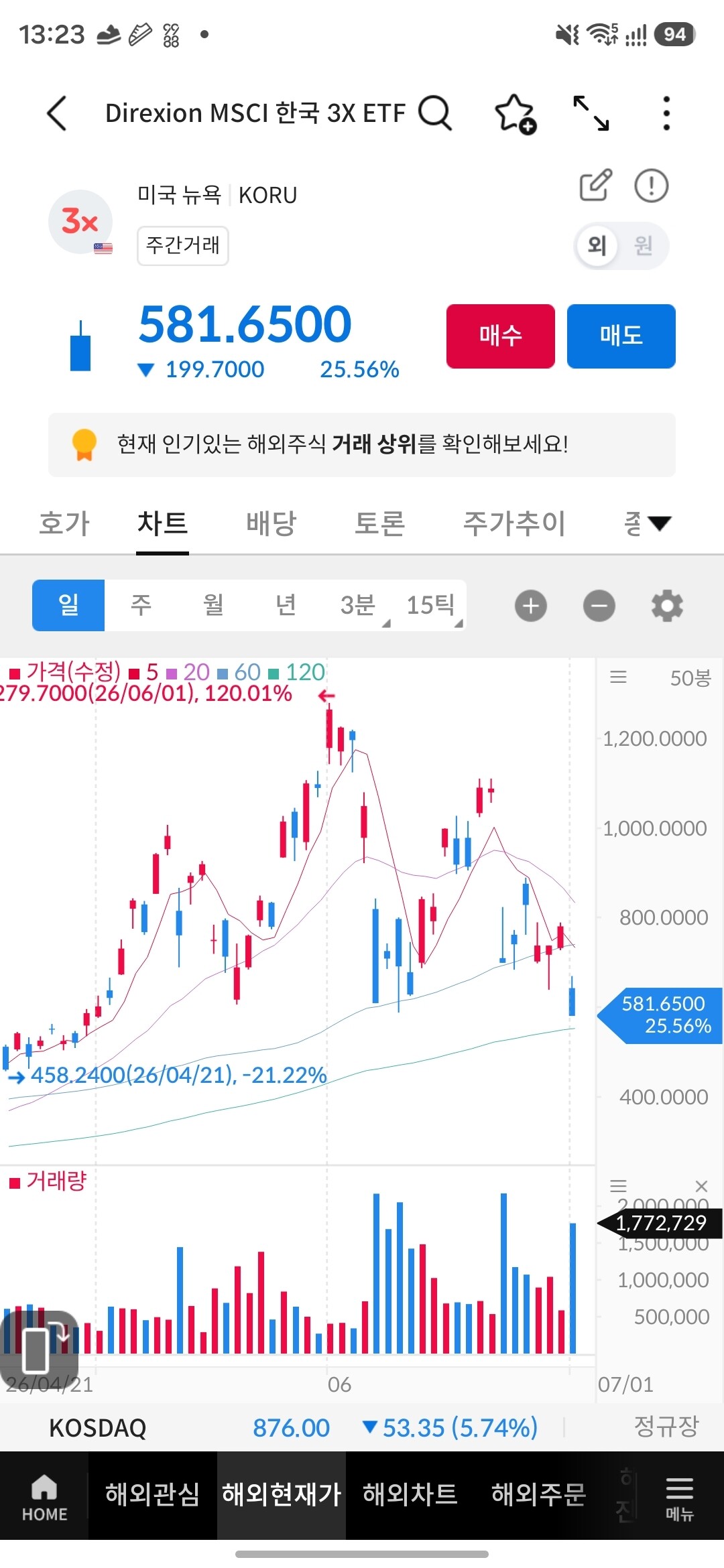Open 해외주문 in the bottom bar
The width and height of the screenshot is (724, 1568).
(x=539, y=1494)
